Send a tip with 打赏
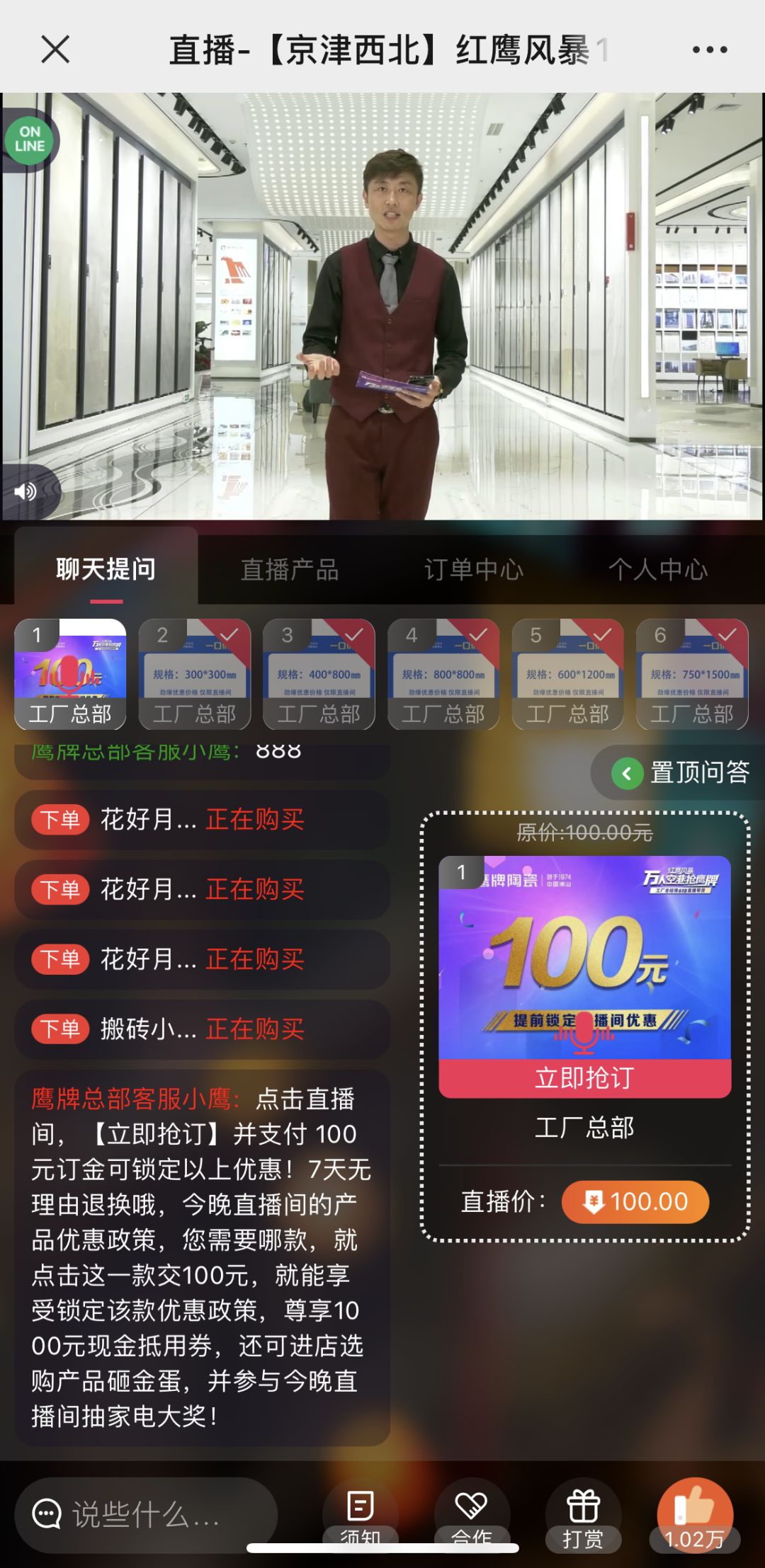The image size is (765, 1568). [583, 1513]
